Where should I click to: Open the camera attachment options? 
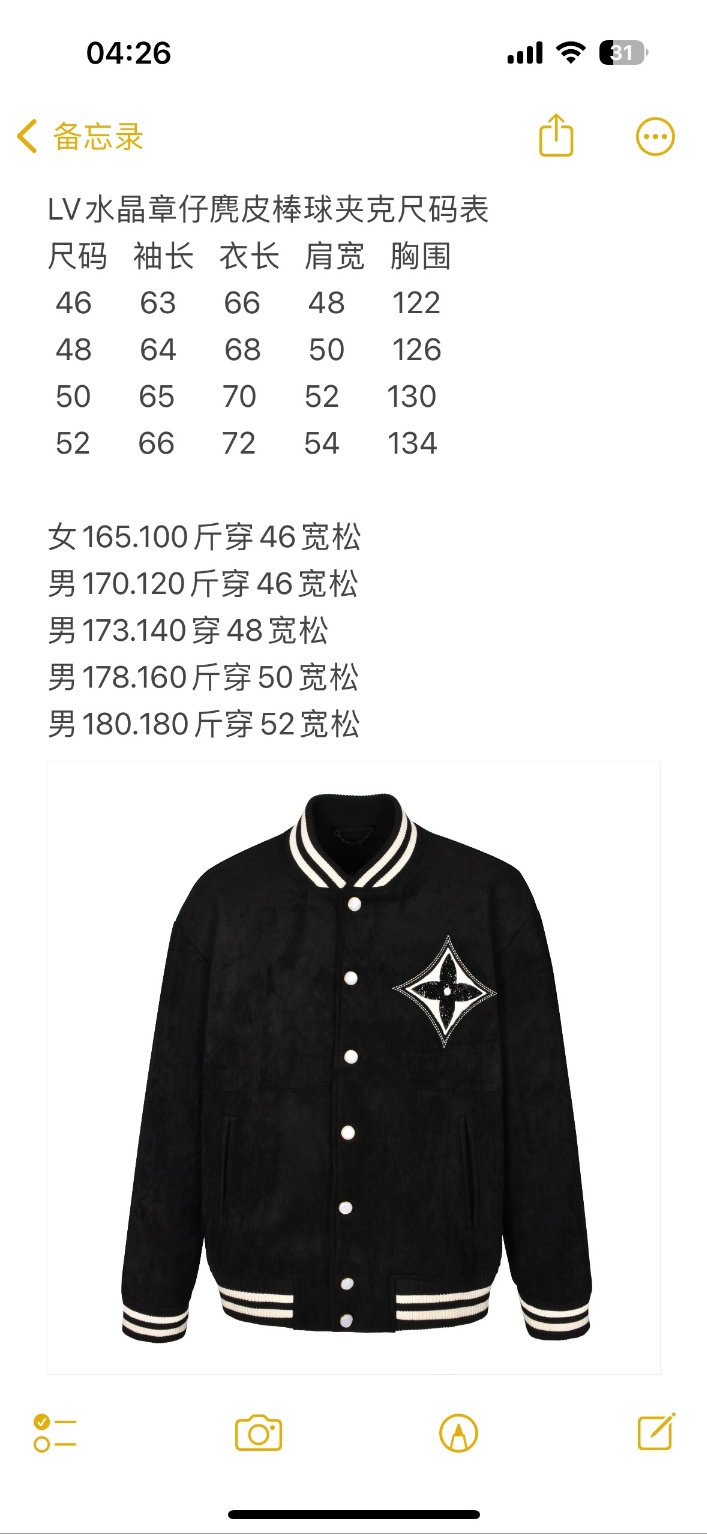(x=258, y=1433)
